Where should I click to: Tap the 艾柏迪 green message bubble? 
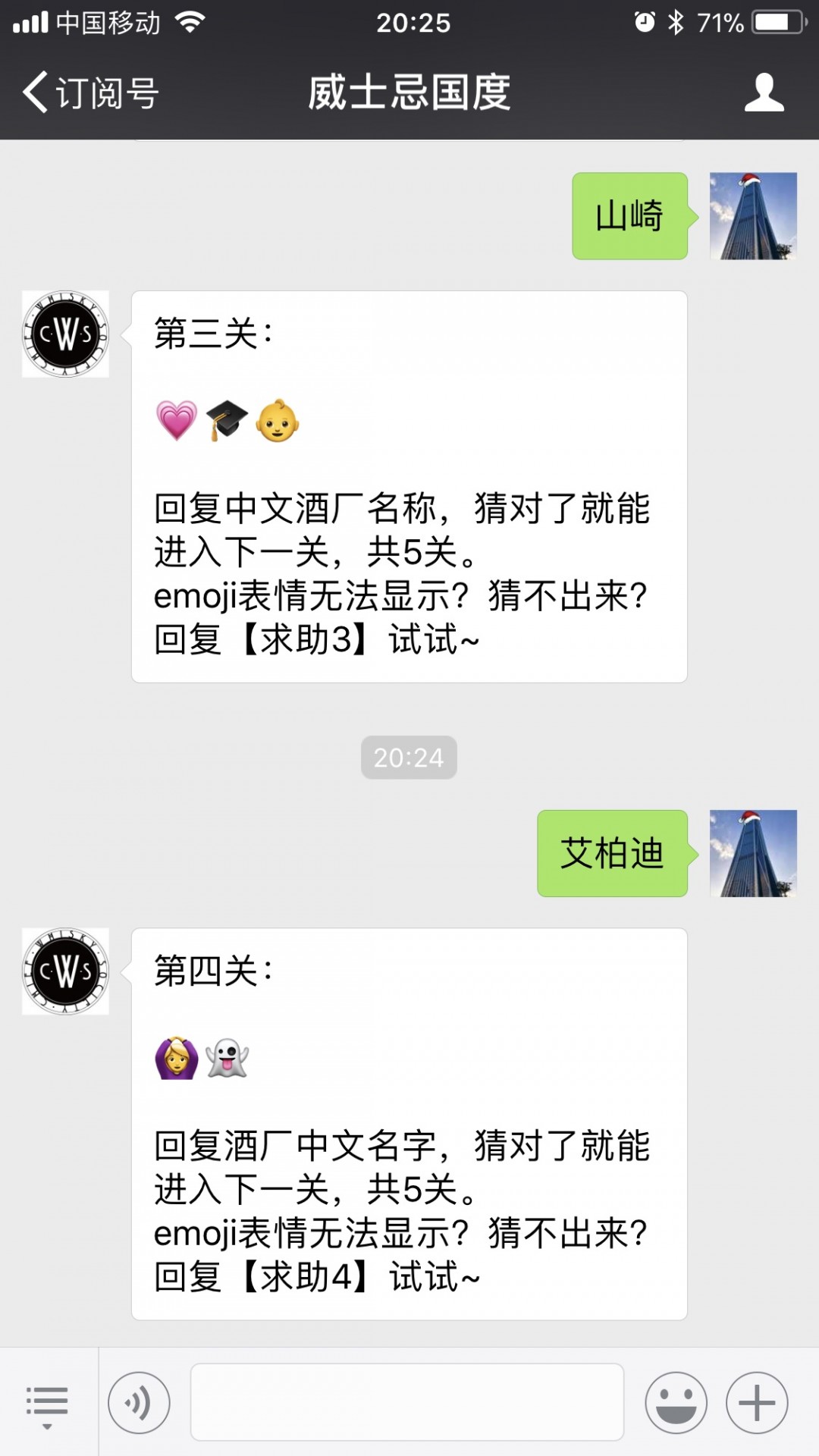613,853
